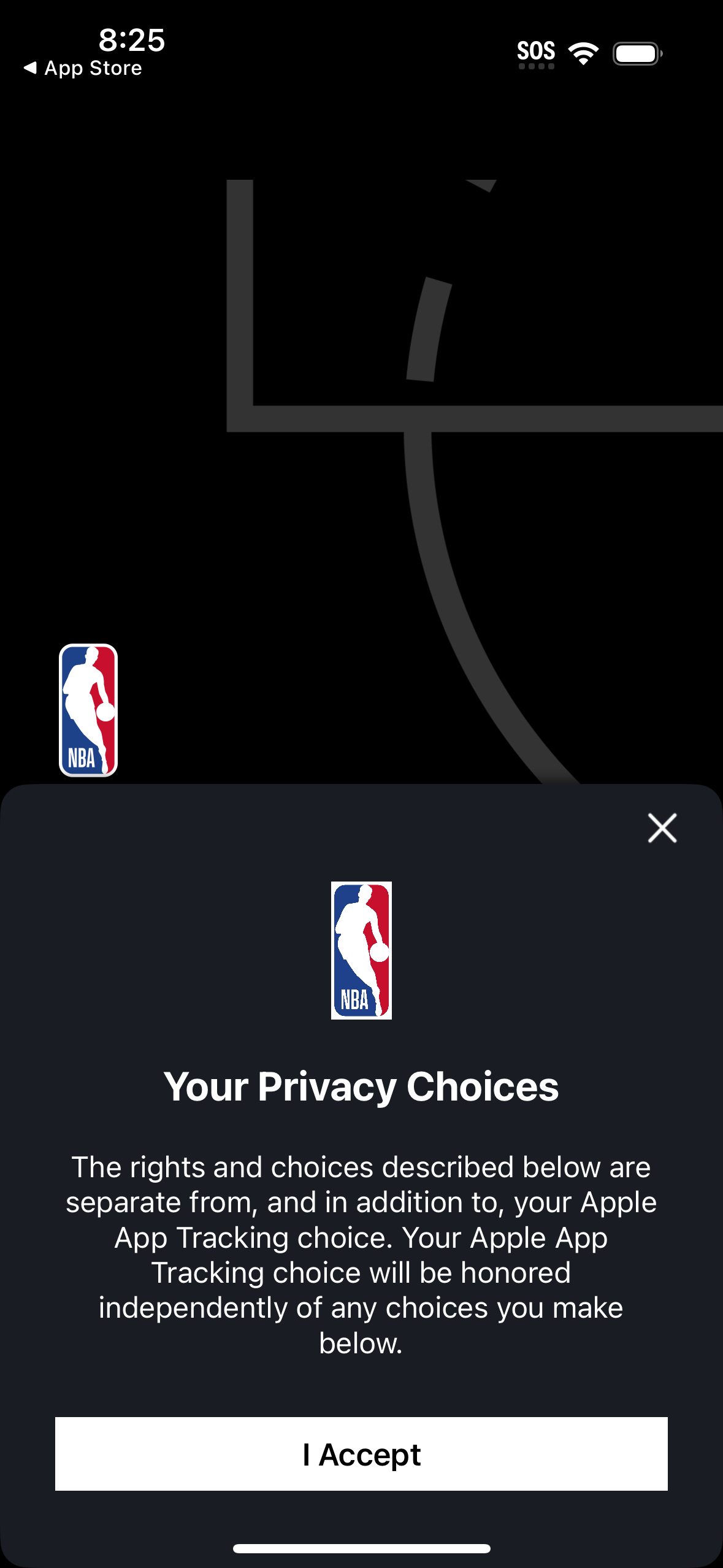
Task: Tap the Wi-Fi signal icon in status bar
Action: 583,53
